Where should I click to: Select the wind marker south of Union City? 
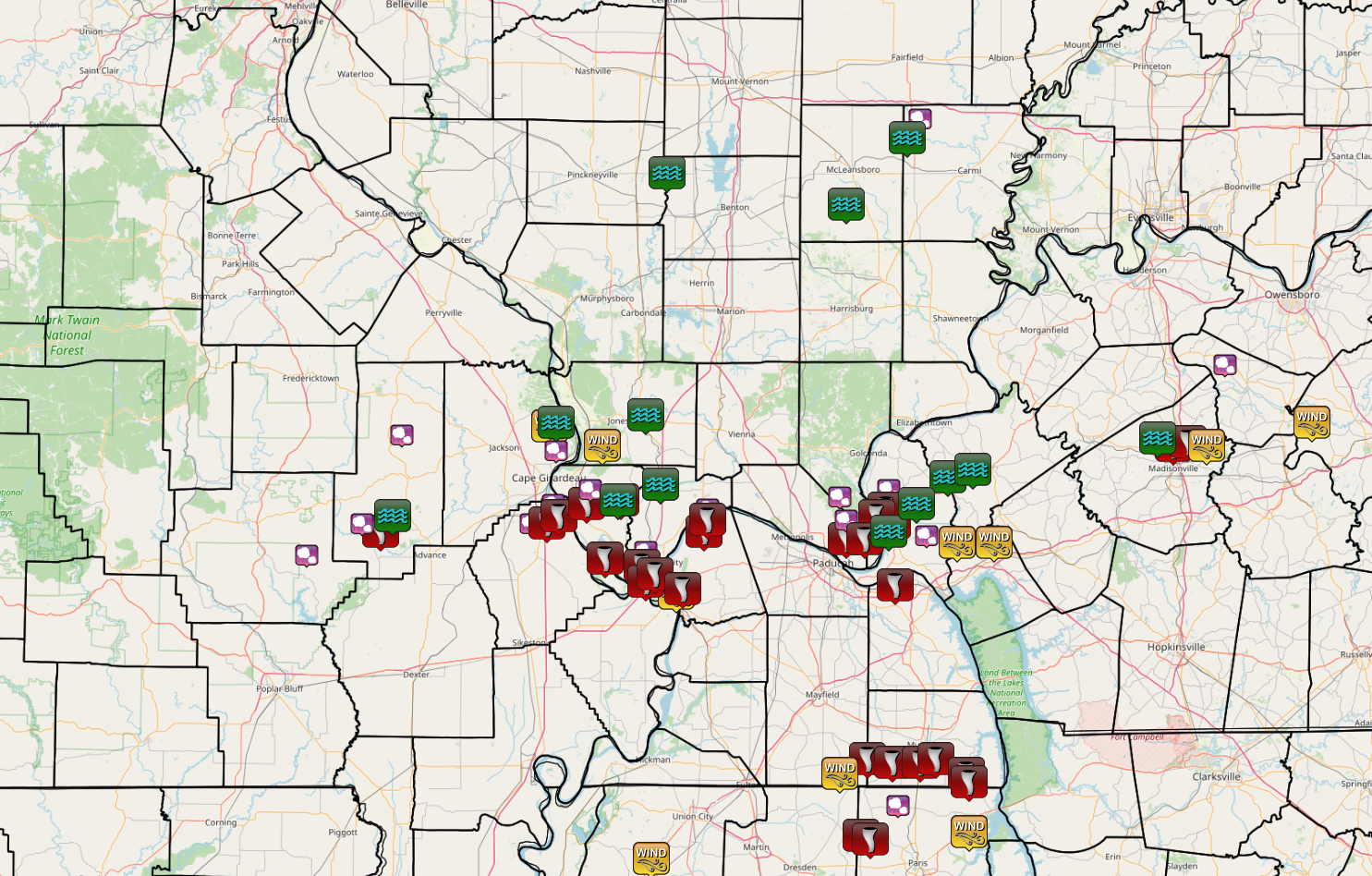(651, 858)
